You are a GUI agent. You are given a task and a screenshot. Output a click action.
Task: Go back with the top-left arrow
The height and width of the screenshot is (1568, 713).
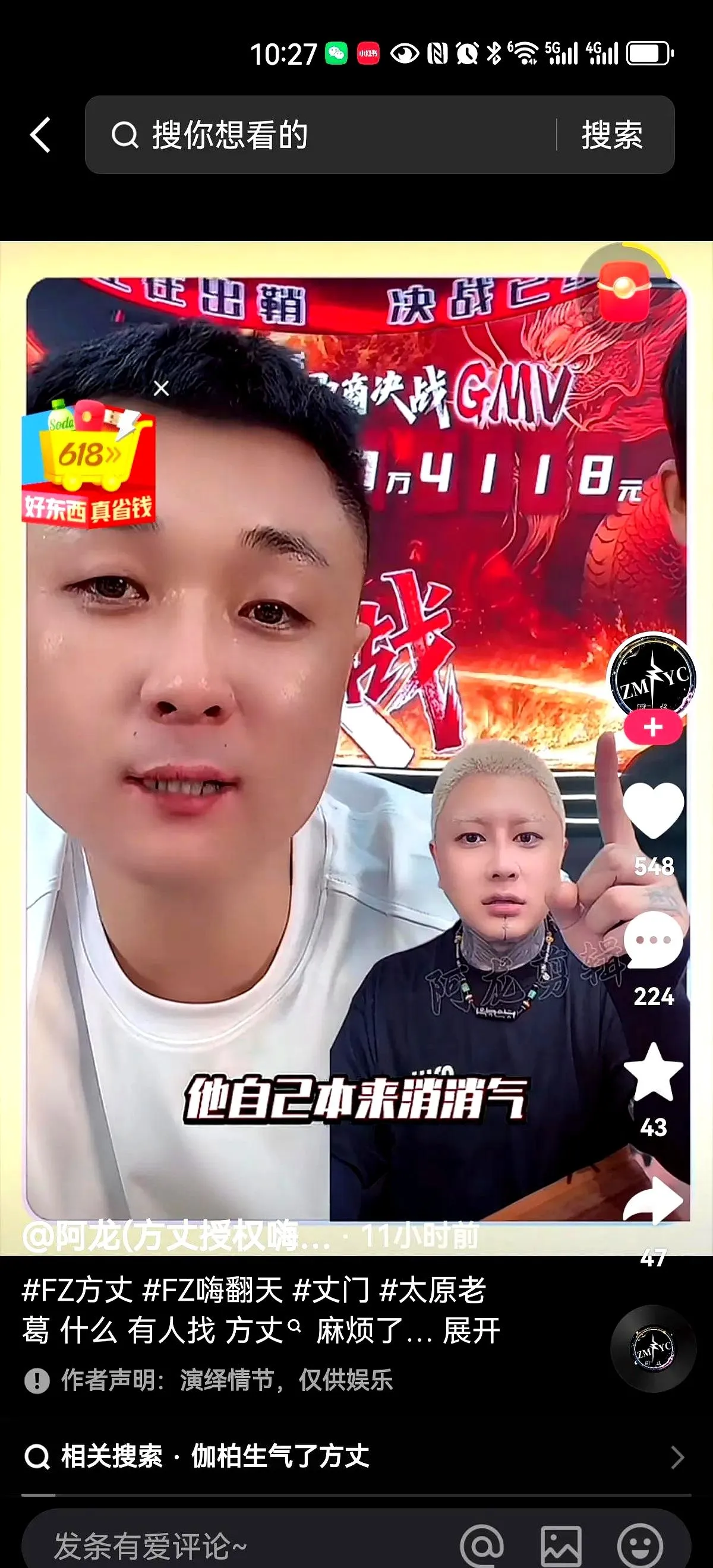(40, 135)
